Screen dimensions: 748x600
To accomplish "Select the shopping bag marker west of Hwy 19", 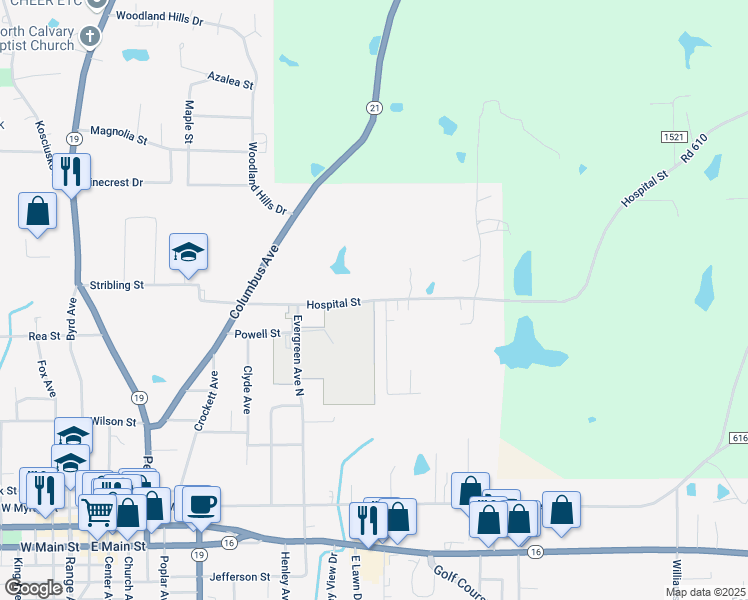I will [37, 211].
